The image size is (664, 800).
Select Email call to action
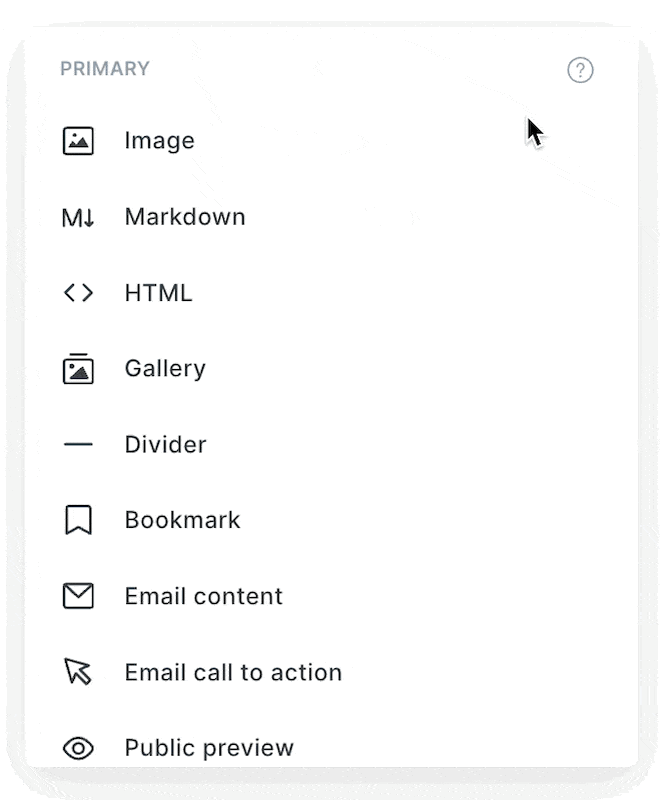tap(232, 672)
